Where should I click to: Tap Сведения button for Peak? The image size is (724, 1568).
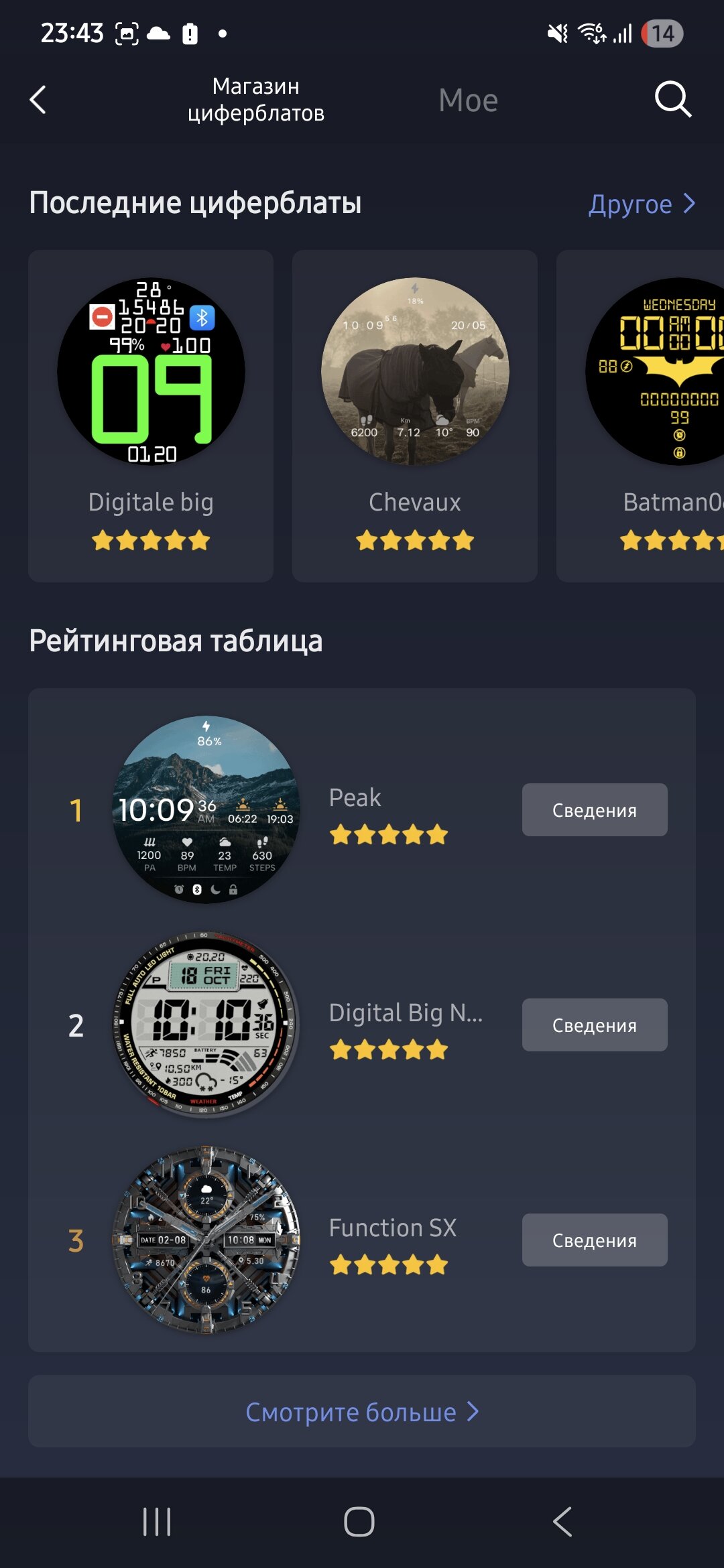pyautogui.click(x=594, y=809)
